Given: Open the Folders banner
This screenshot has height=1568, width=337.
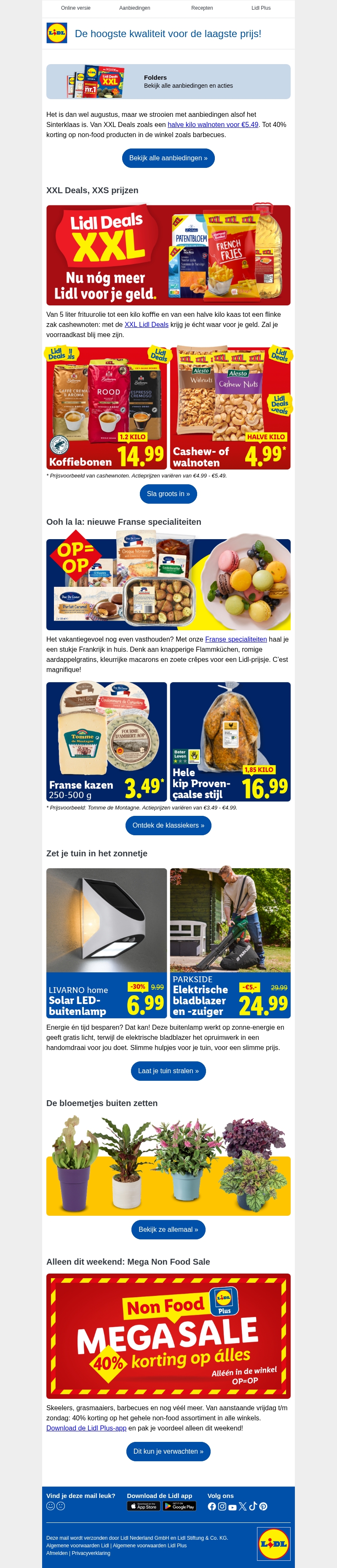Looking at the screenshot, I should pos(168,81).
